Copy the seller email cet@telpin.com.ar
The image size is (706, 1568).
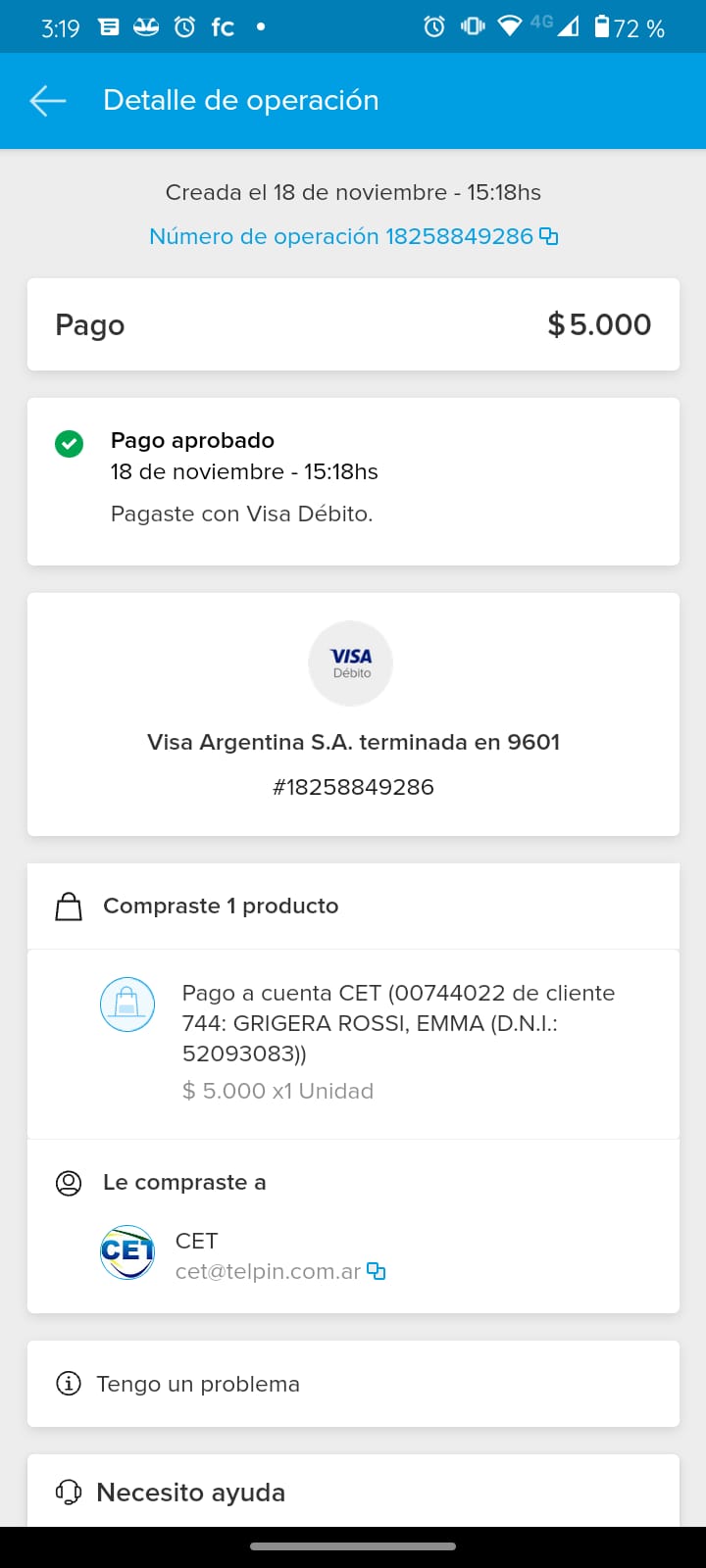pyautogui.click(x=377, y=1271)
